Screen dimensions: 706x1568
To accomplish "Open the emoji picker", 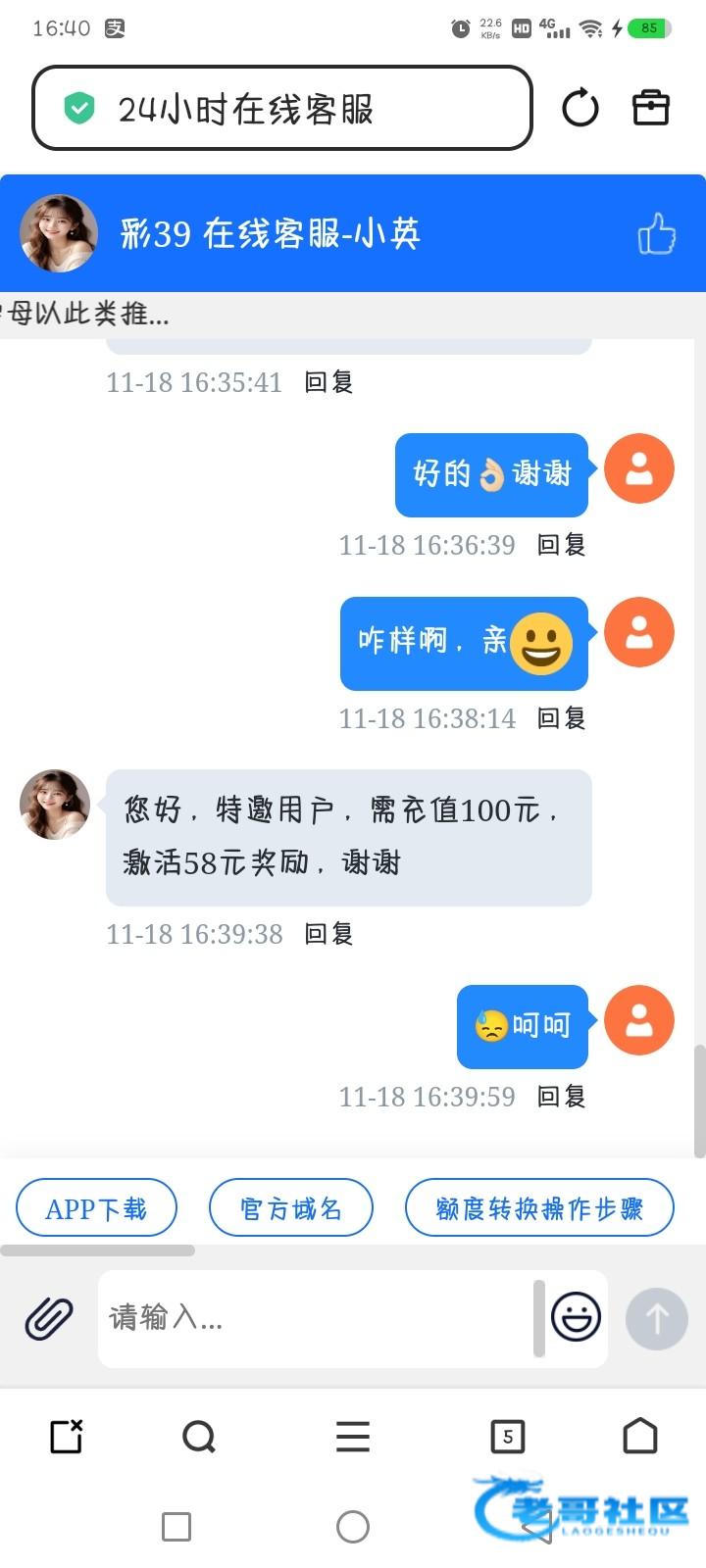I will (x=576, y=1316).
